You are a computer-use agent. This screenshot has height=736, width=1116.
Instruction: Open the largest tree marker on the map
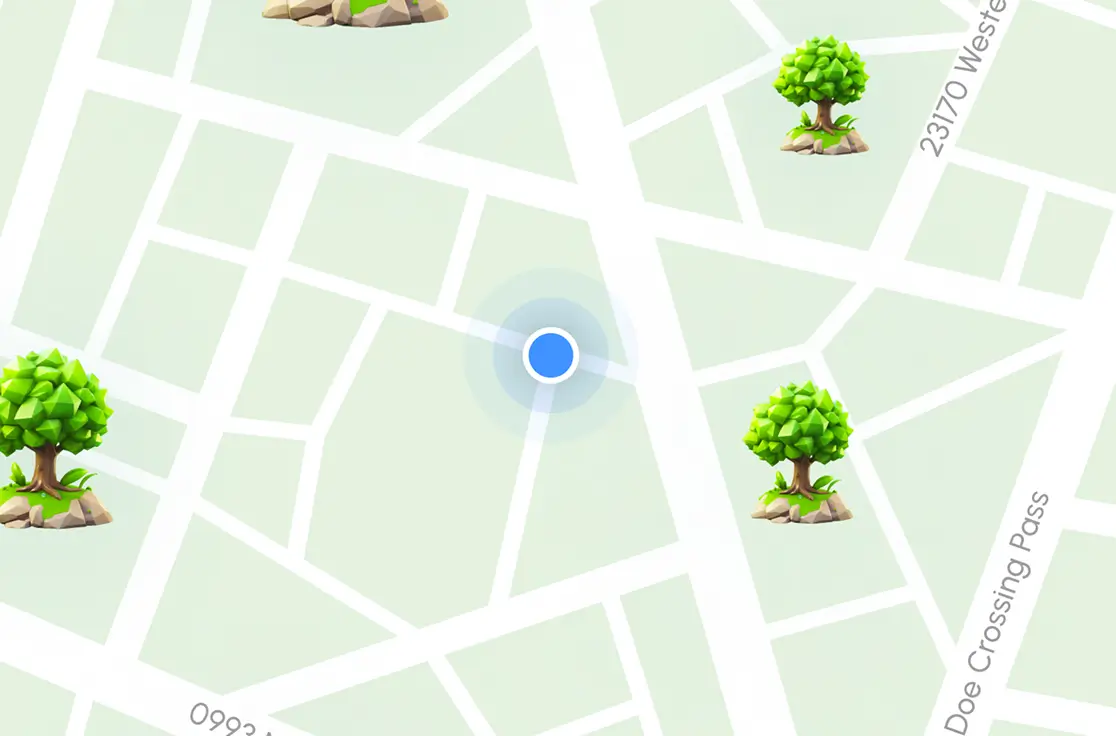(51, 438)
